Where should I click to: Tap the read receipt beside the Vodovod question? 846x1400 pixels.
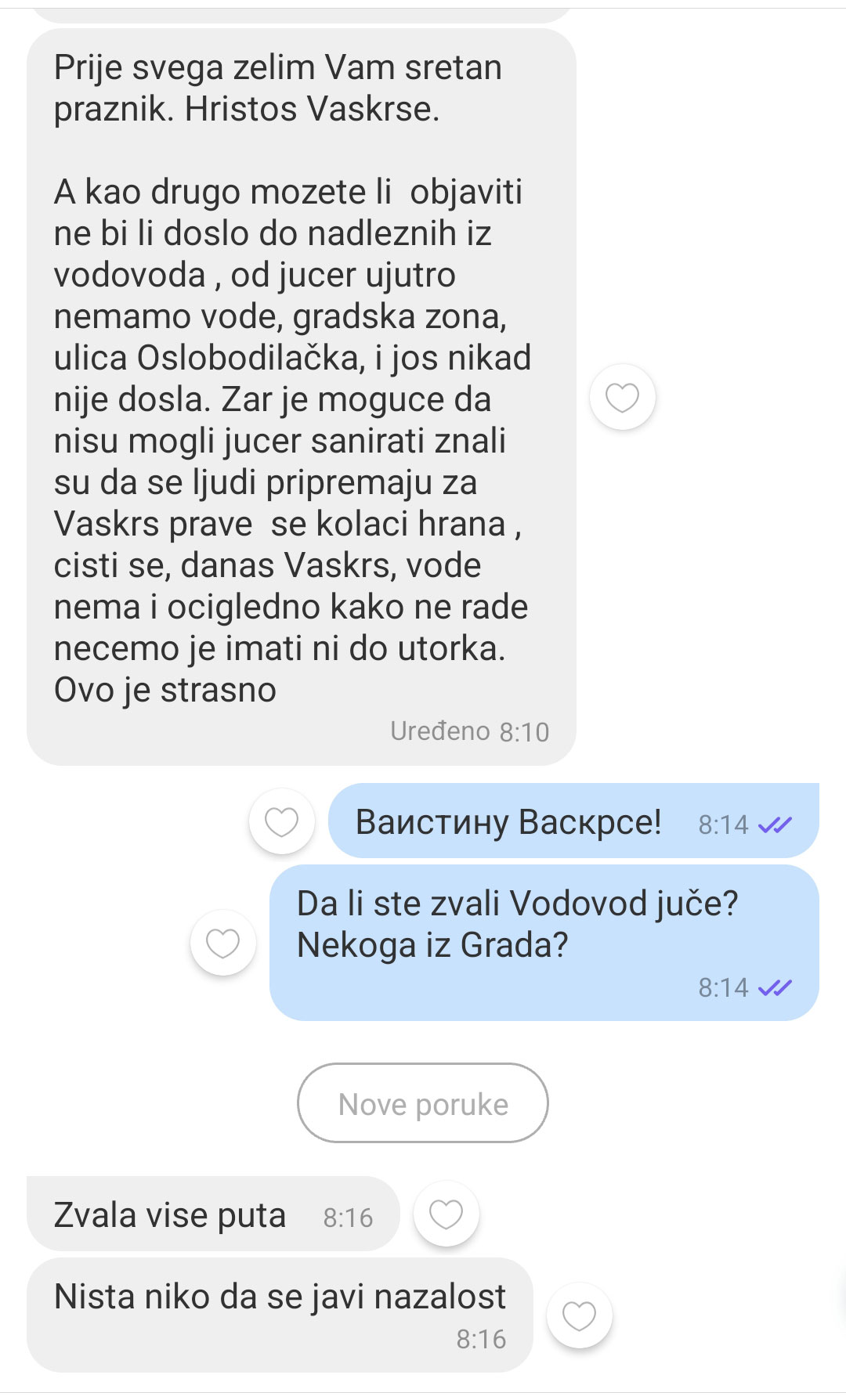pos(774,988)
